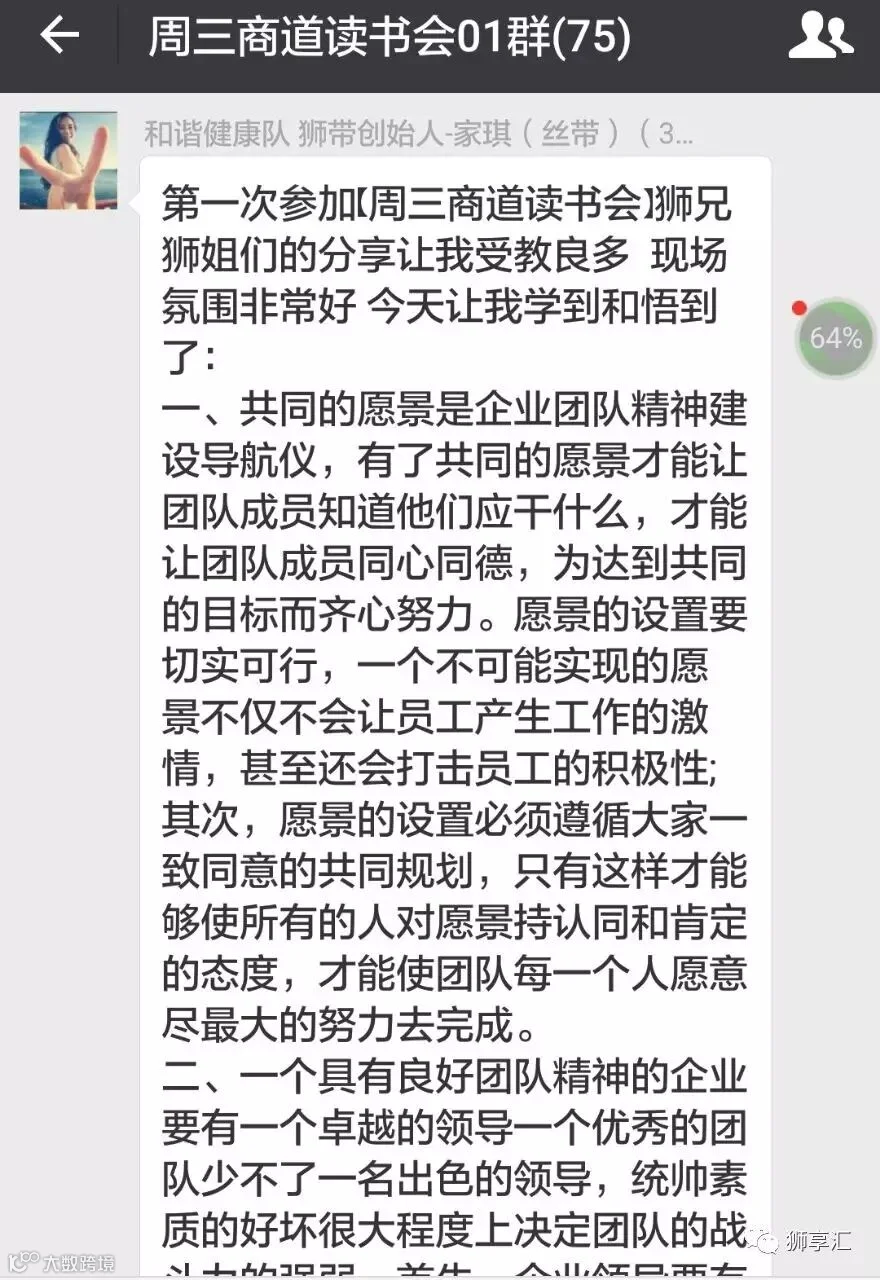Screen dimensions: 880x1280
Task: Tap the floating 64% bubble
Action: tap(835, 339)
